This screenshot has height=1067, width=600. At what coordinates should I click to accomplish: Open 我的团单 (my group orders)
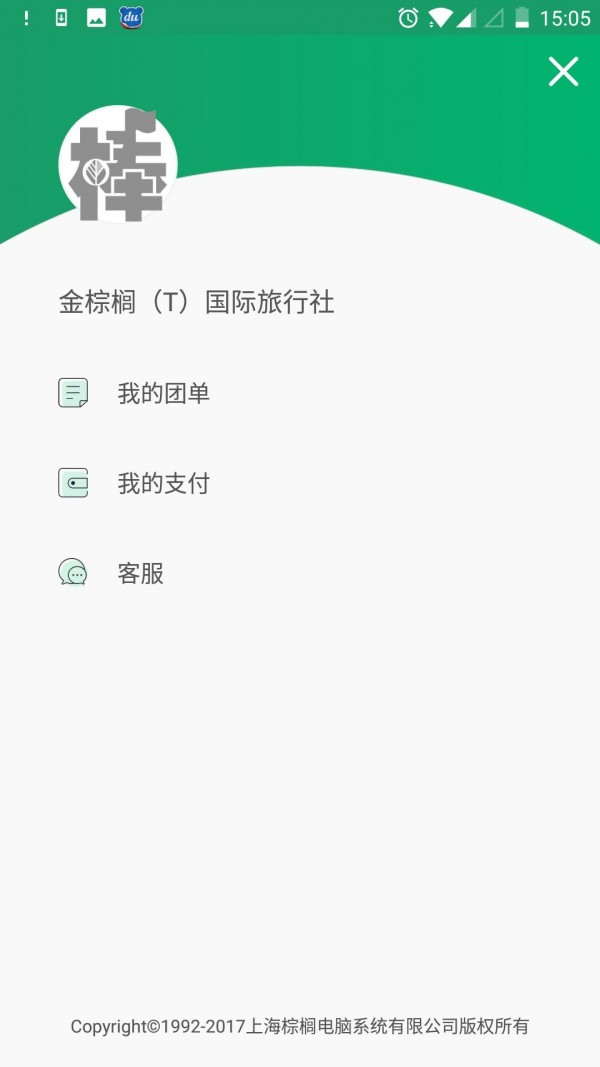coord(163,393)
